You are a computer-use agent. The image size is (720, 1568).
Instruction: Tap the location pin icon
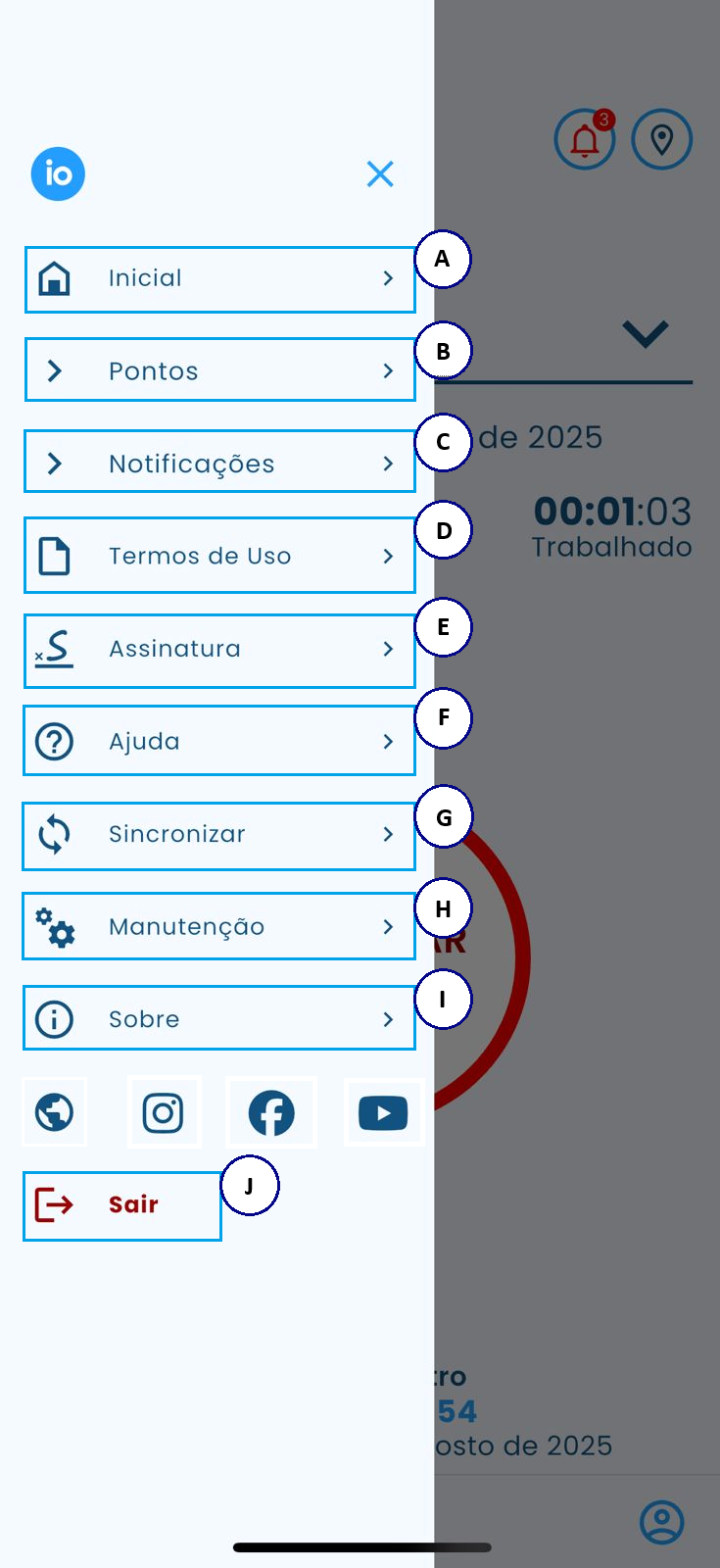pyautogui.click(x=662, y=140)
